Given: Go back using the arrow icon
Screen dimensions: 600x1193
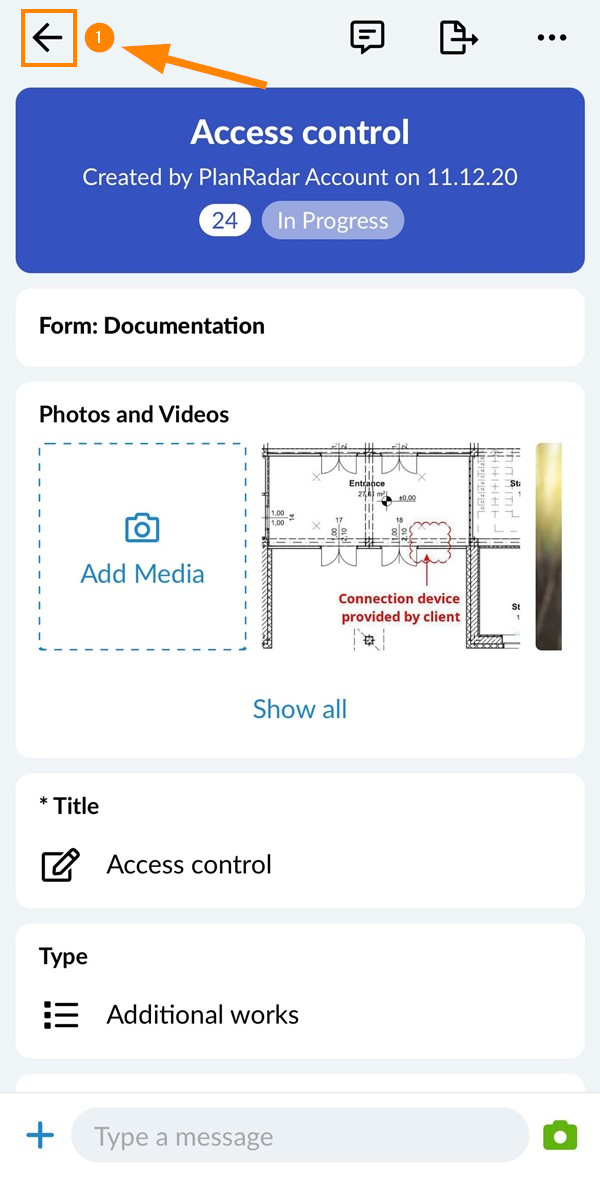Looking at the screenshot, I should click(48, 38).
